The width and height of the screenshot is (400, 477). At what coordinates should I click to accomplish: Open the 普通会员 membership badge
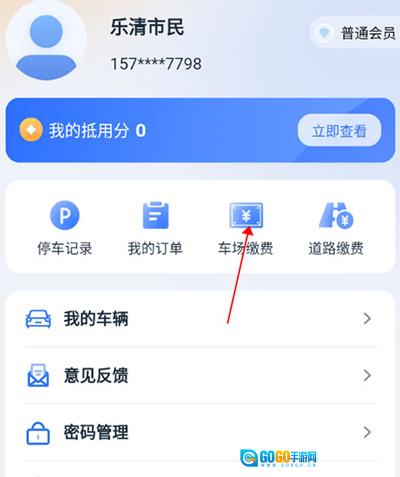(355, 33)
